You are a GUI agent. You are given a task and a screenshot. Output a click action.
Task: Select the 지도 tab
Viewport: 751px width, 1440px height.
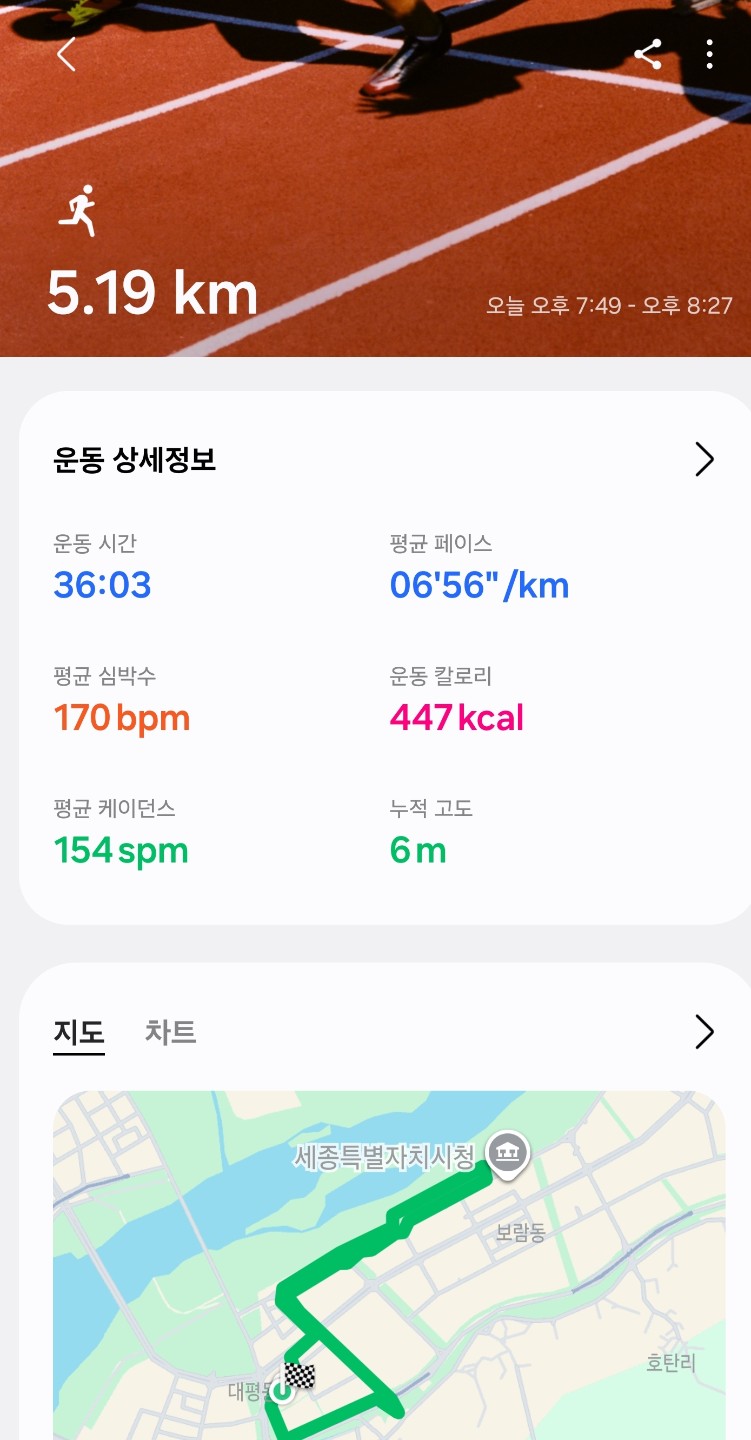(x=79, y=1032)
